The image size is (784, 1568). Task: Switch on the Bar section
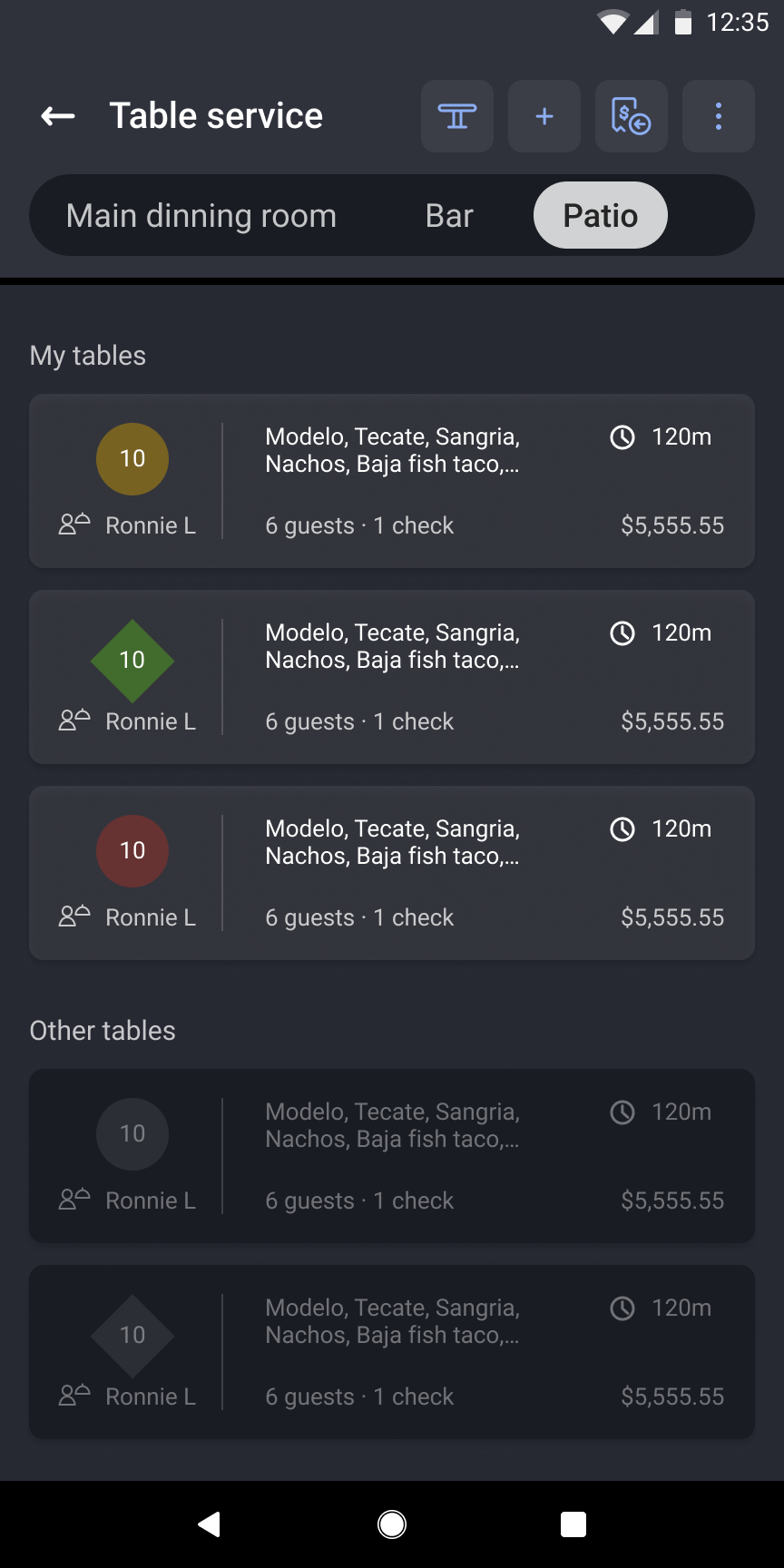(448, 215)
